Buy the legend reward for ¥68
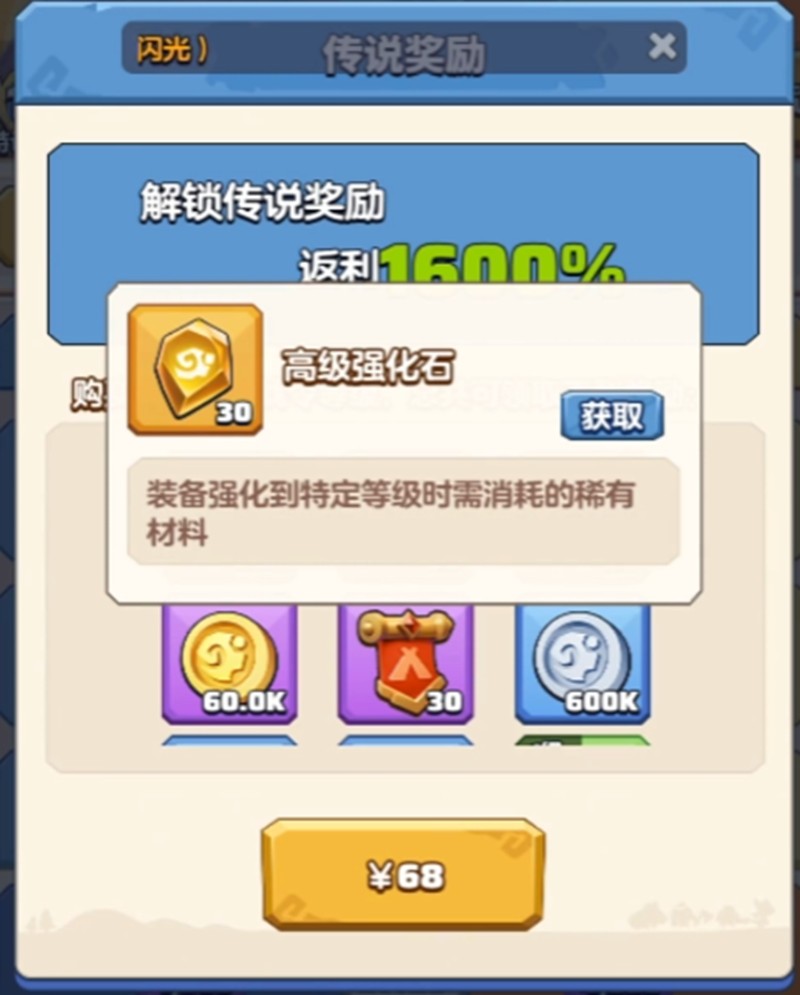Screen dimensions: 800x995 coord(403,876)
